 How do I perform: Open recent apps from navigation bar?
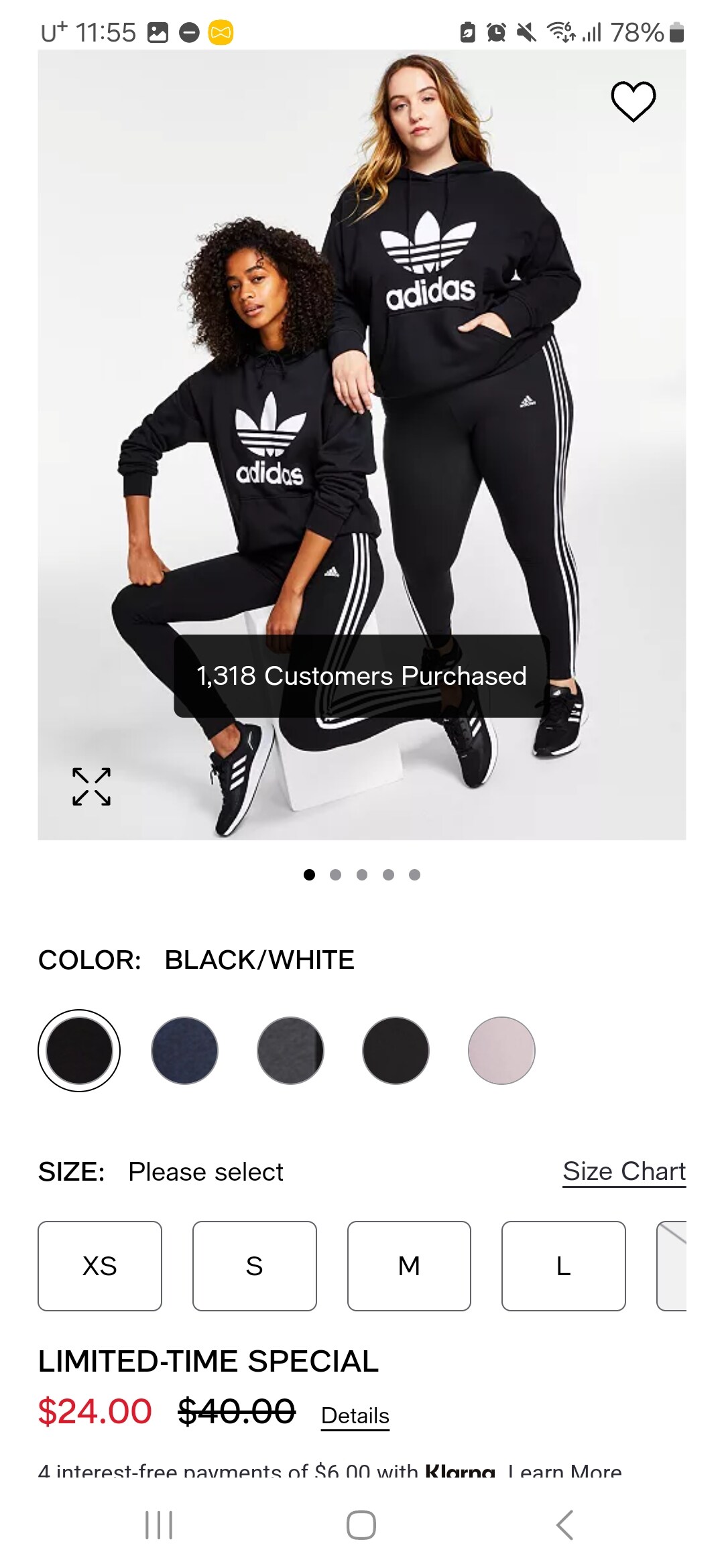click(160, 1525)
